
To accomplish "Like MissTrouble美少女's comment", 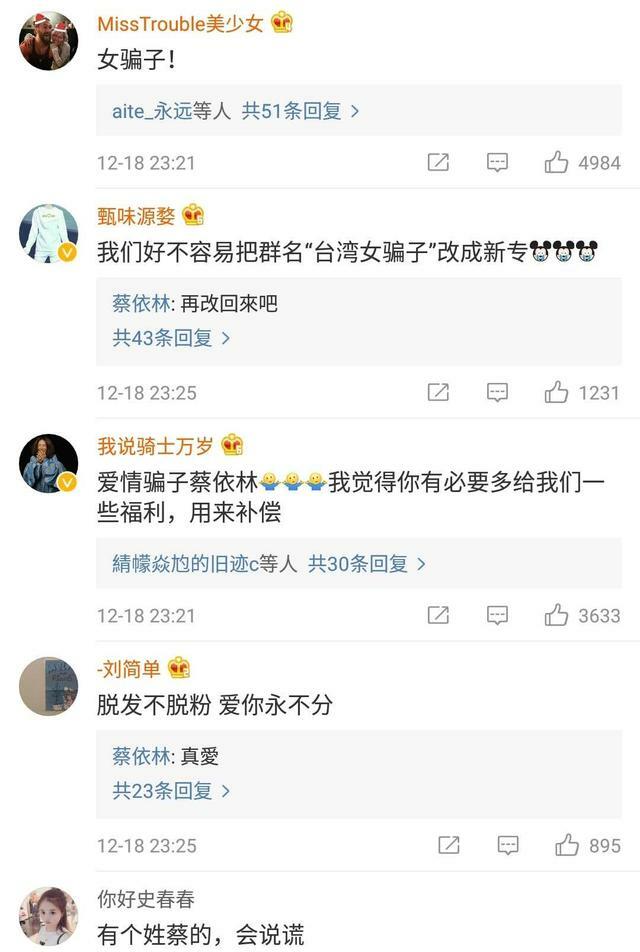I will [557, 162].
